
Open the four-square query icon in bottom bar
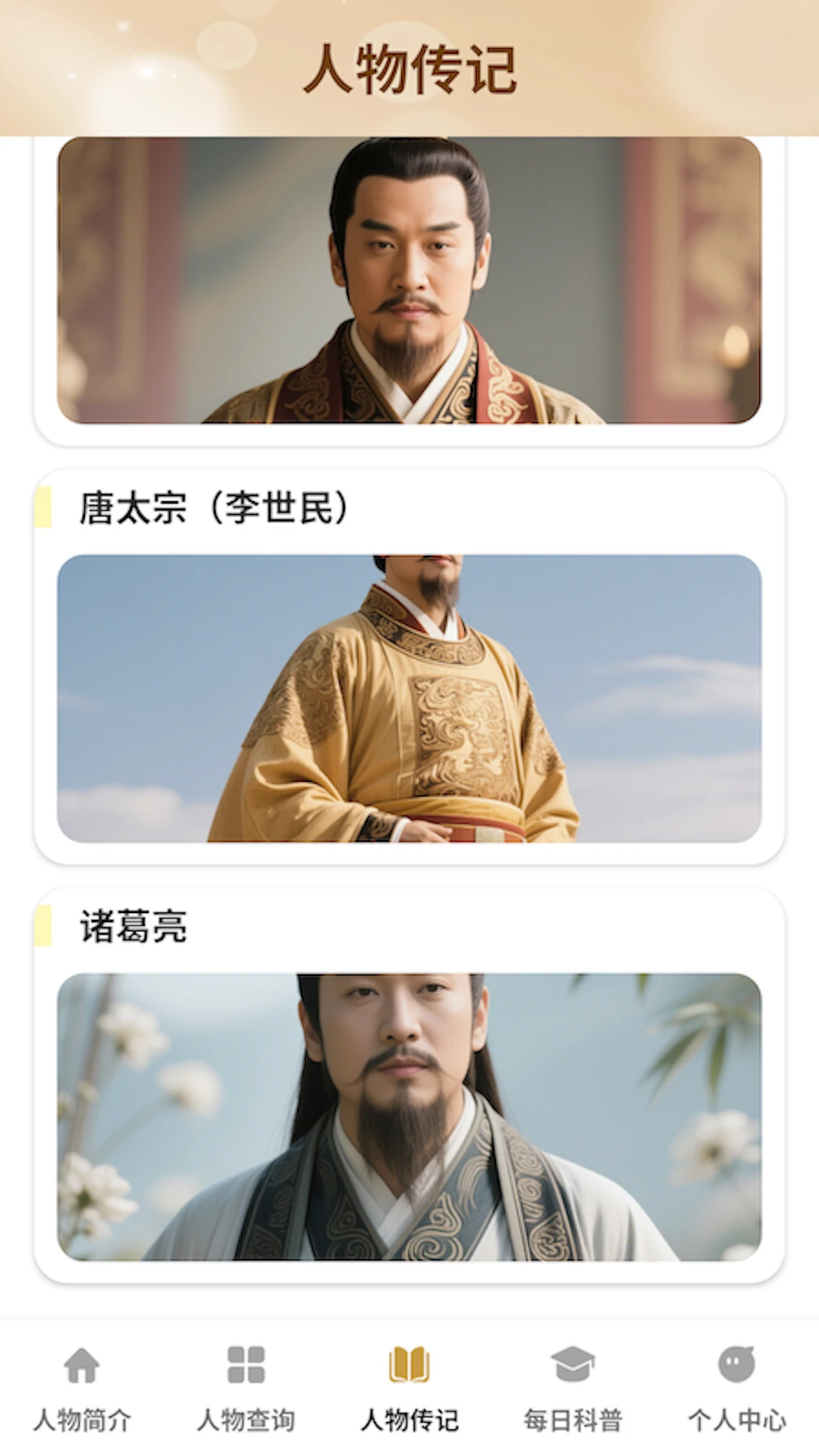[x=246, y=1365]
